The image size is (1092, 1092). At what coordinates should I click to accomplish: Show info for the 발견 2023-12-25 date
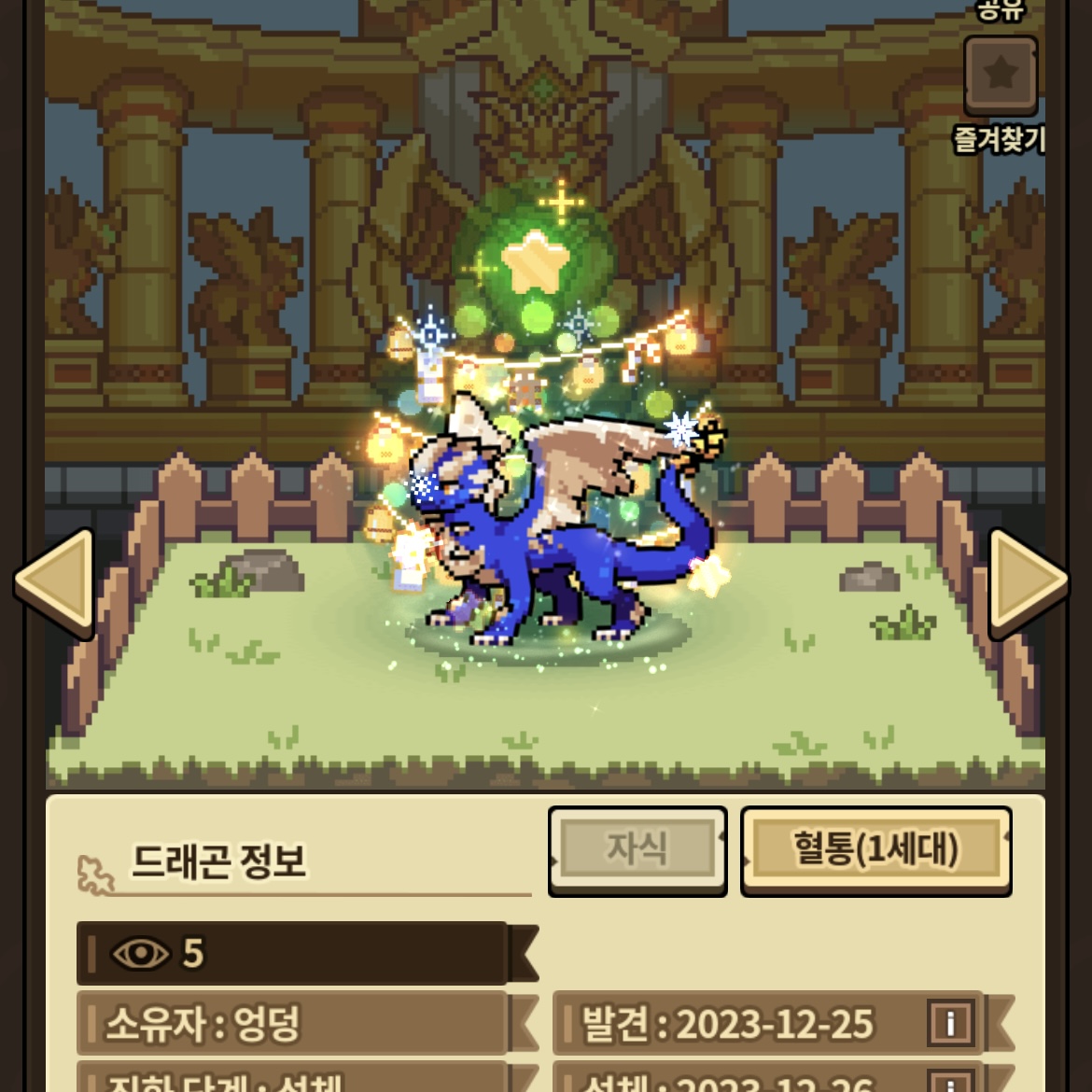click(950, 1023)
